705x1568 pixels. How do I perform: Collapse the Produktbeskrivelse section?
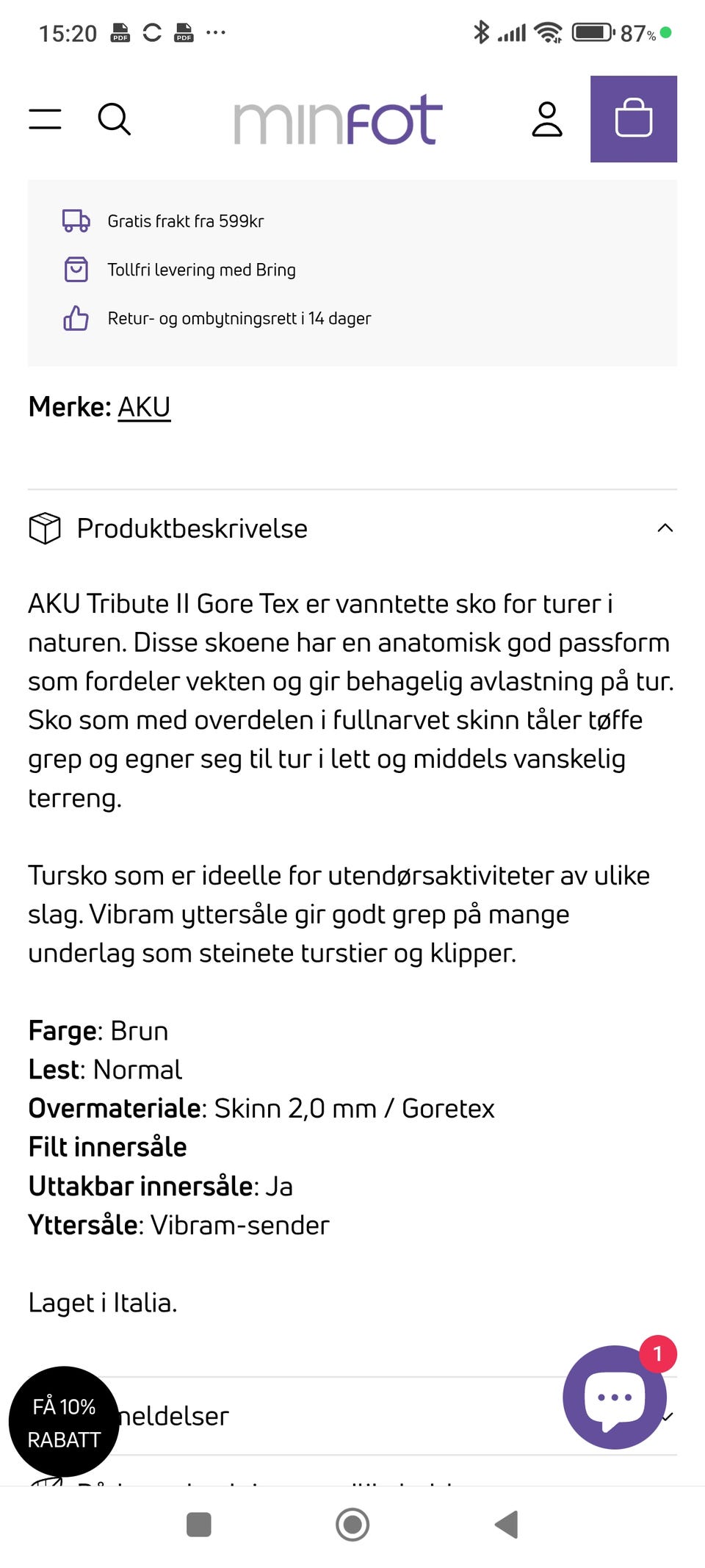(665, 528)
